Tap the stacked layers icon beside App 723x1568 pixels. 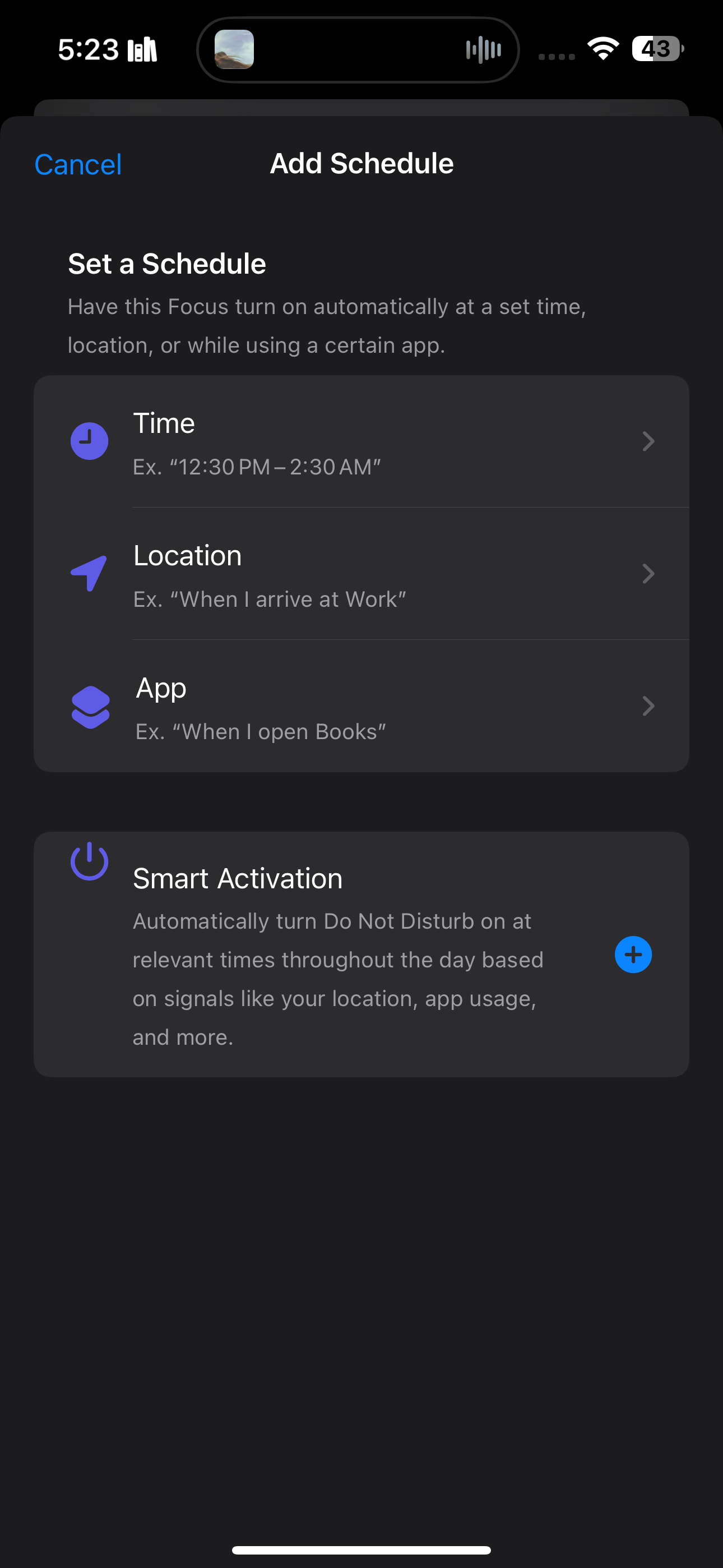tap(91, 706)
